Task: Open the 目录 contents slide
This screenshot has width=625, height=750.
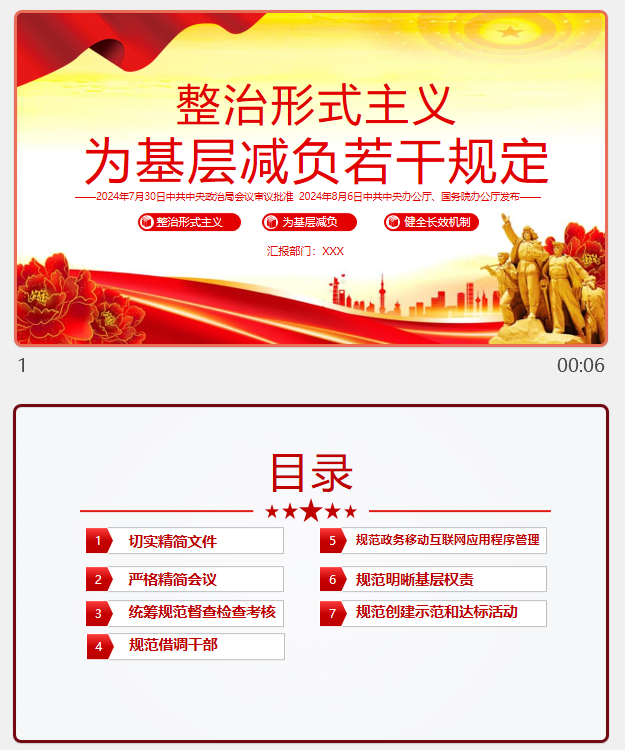Action: point(311,573)
